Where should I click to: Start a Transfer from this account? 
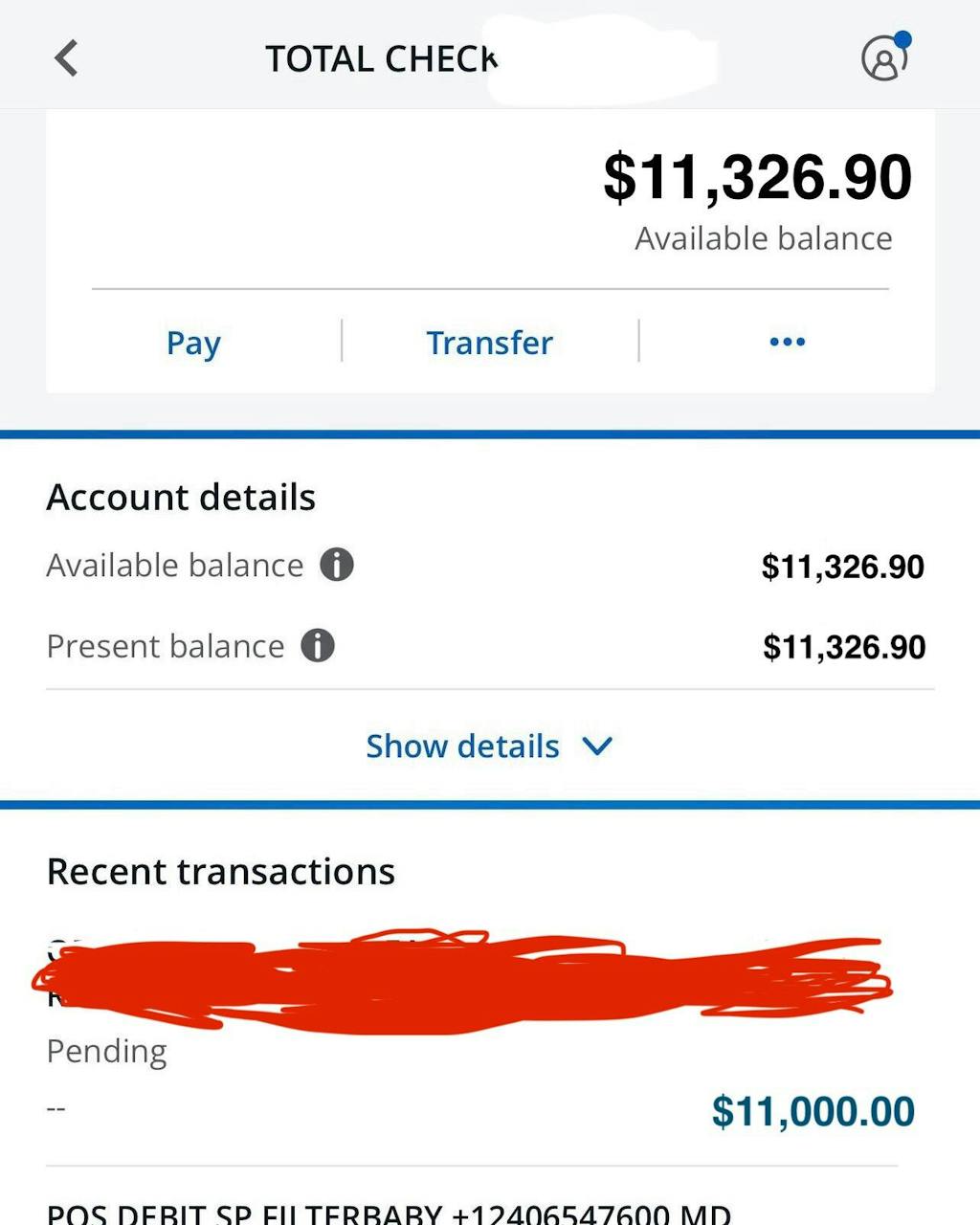(489, 343)
